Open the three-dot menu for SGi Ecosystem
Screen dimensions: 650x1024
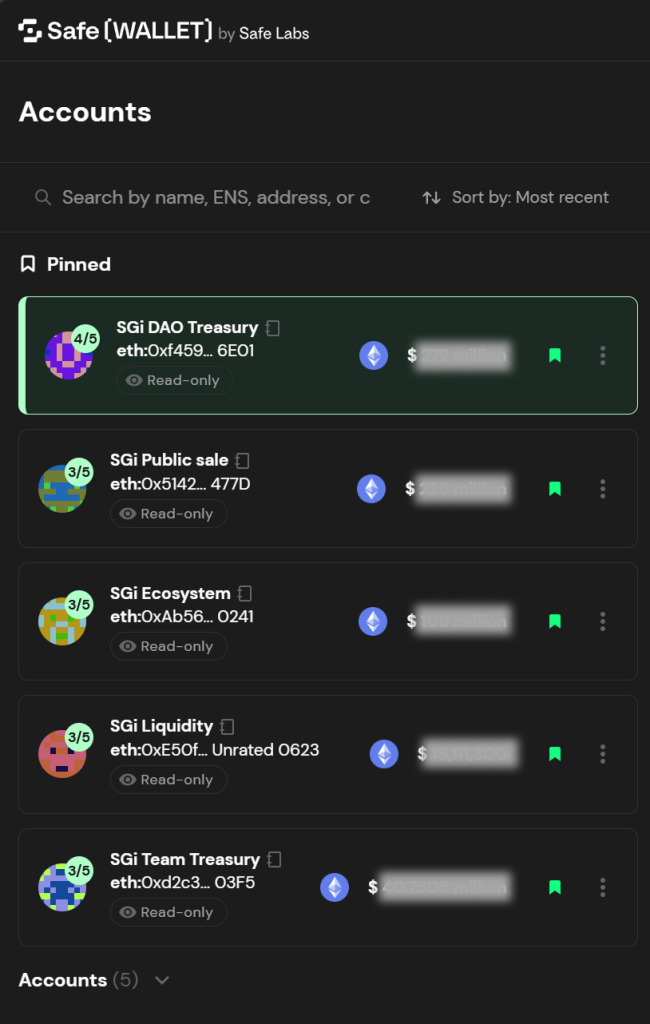pyautogui.click(x=603, y=621)
